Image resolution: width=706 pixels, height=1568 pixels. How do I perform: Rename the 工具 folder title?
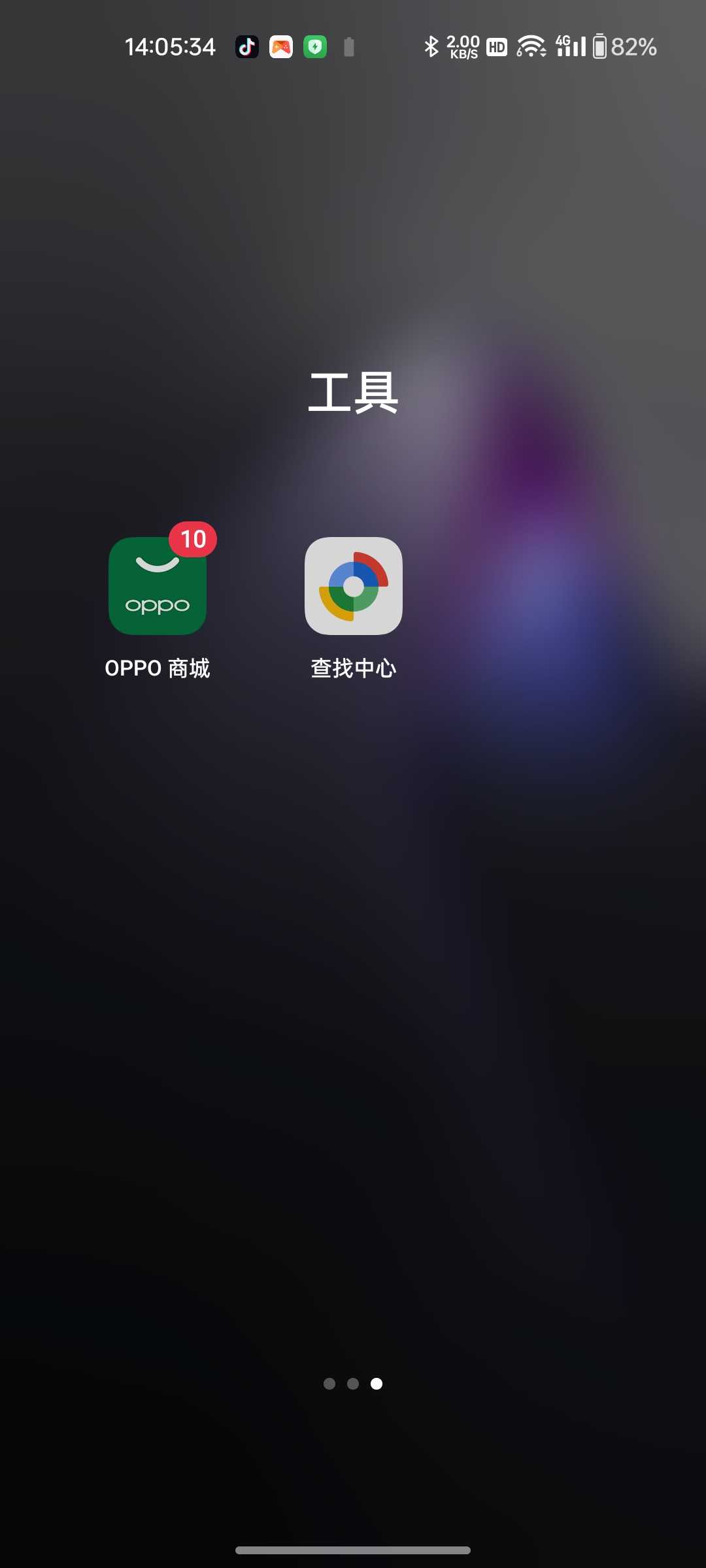pyautogui.click(x=353, y=393)
